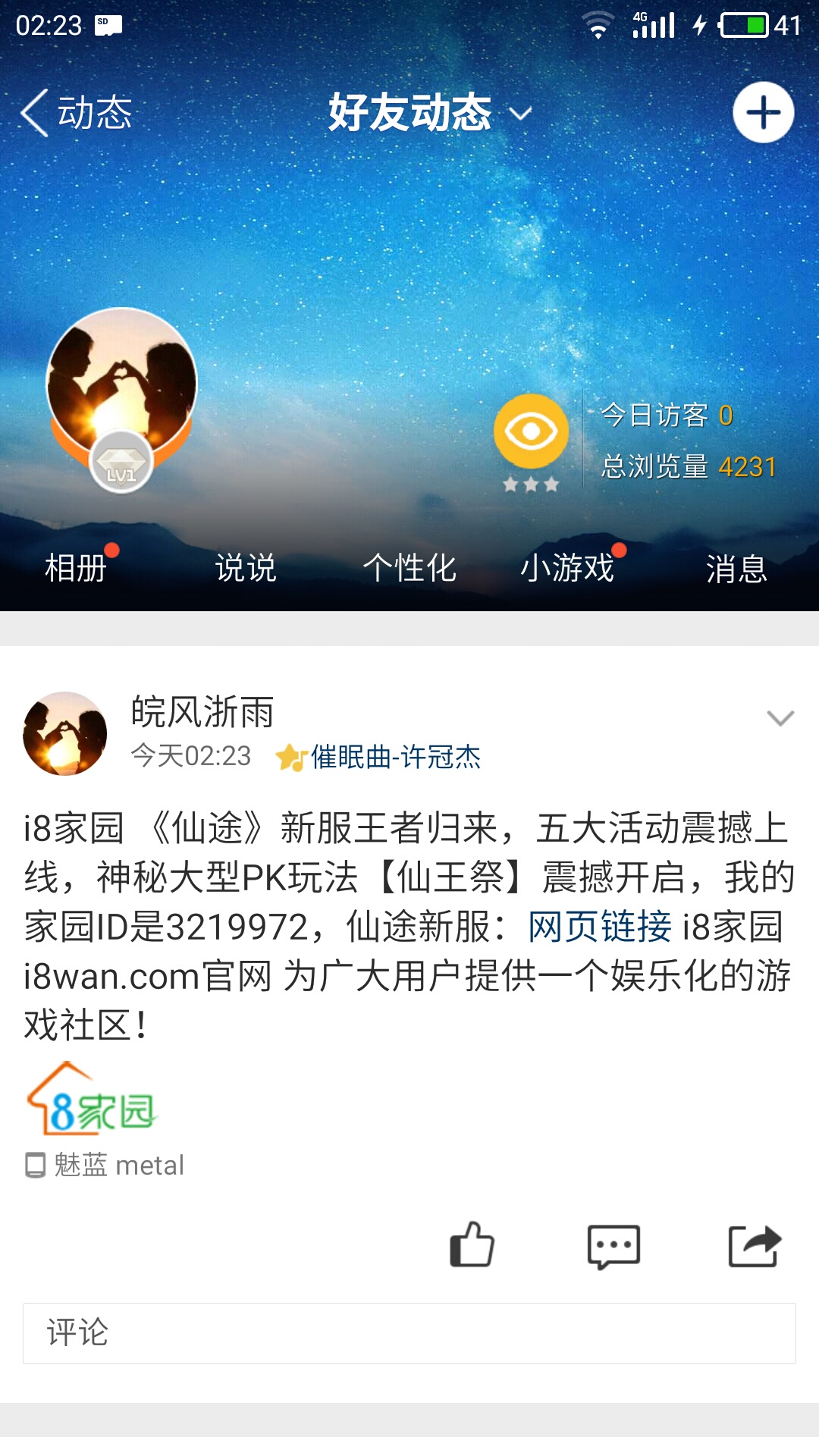The image size is (819, 1456).
Task: Go back to 动态
Action: tap(76, 113)
